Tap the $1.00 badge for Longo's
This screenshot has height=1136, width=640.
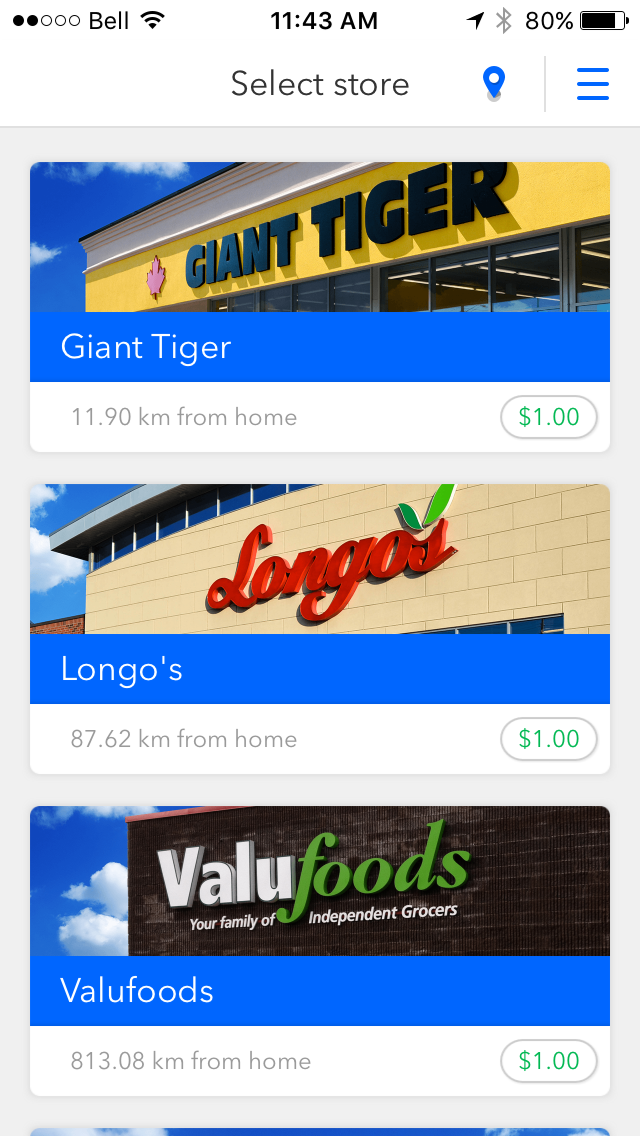click(x=549, y=739)
